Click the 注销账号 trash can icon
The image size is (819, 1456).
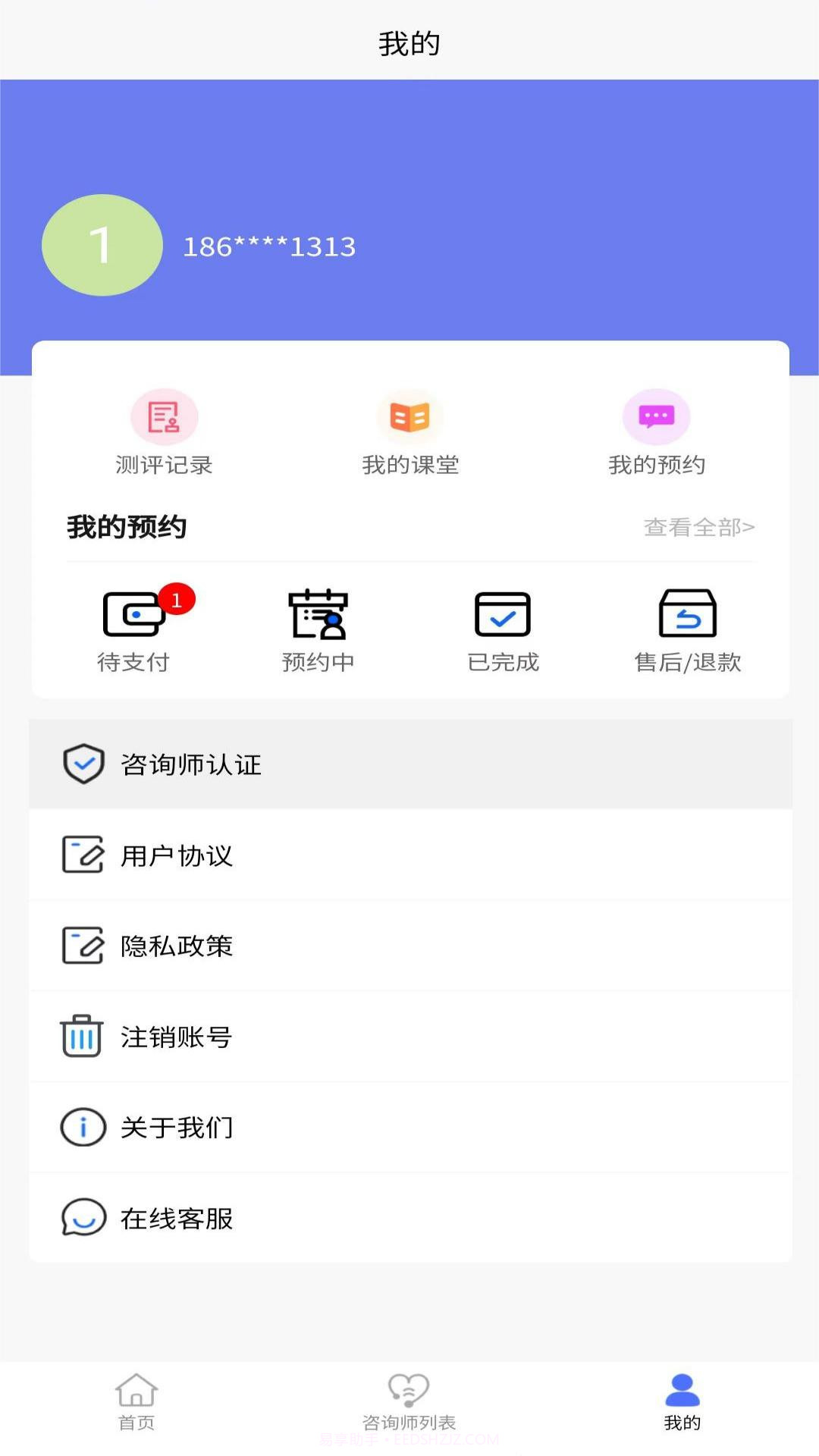click(x=83, y=1037)
